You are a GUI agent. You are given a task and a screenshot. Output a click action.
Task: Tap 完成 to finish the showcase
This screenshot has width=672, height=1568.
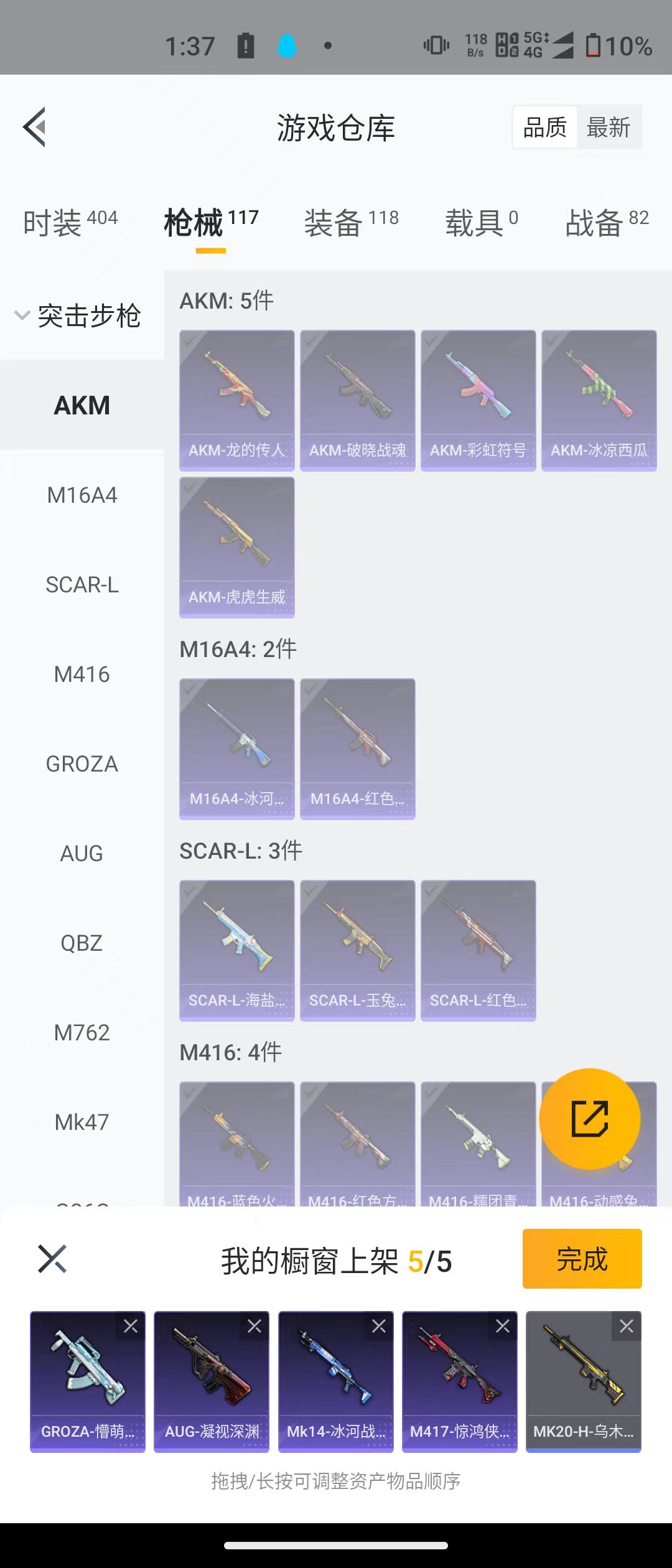(582, 1259)
